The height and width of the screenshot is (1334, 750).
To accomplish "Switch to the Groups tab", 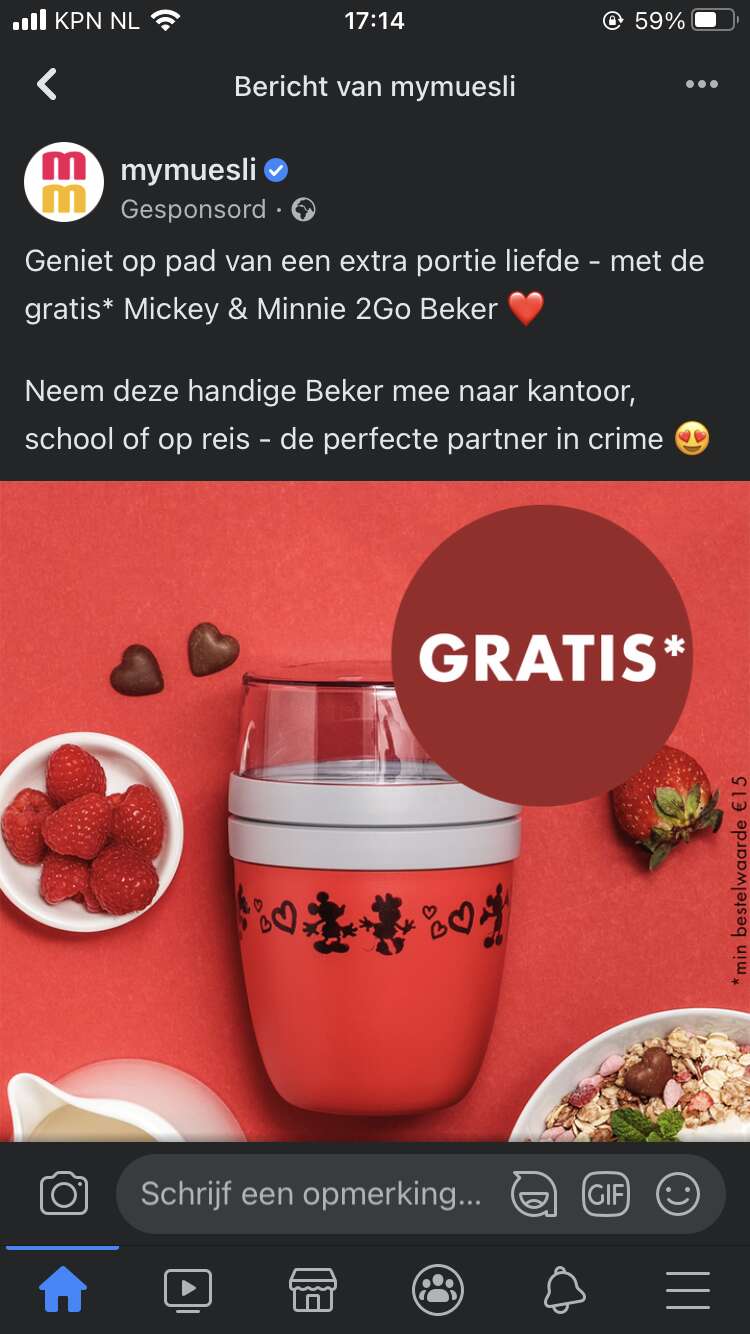I will click(x=438, y=1290).
